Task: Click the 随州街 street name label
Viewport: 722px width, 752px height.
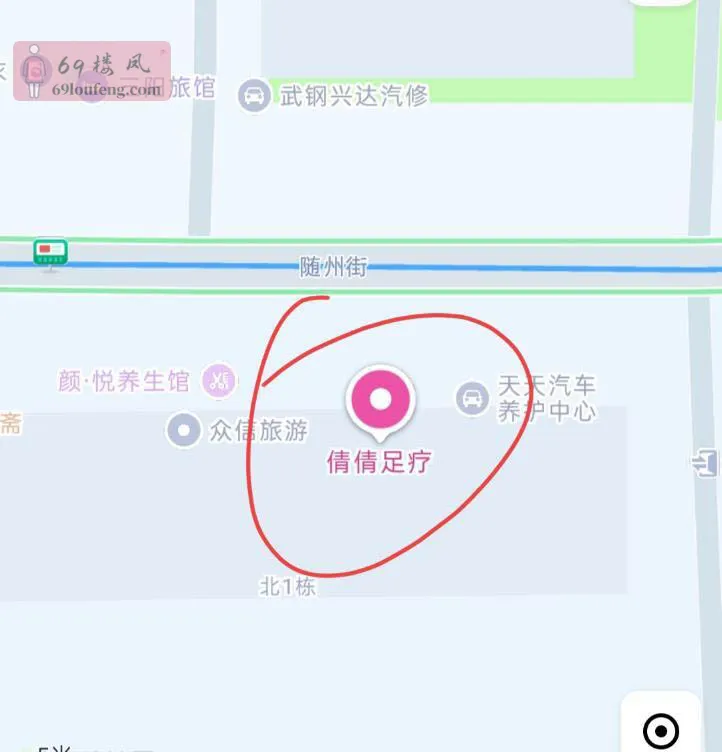Action: coord(334,266)
